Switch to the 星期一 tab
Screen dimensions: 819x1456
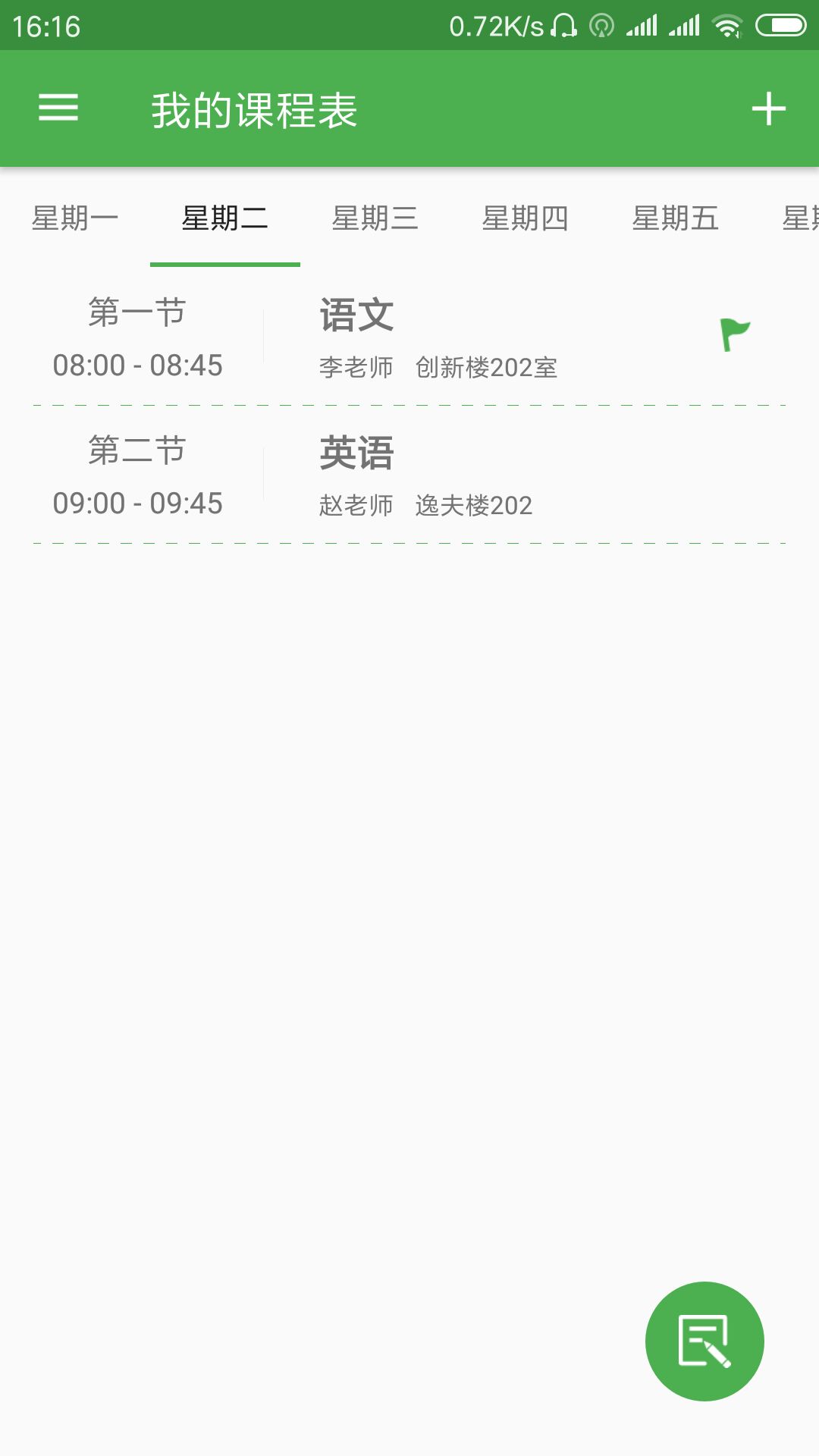[75, 218]
